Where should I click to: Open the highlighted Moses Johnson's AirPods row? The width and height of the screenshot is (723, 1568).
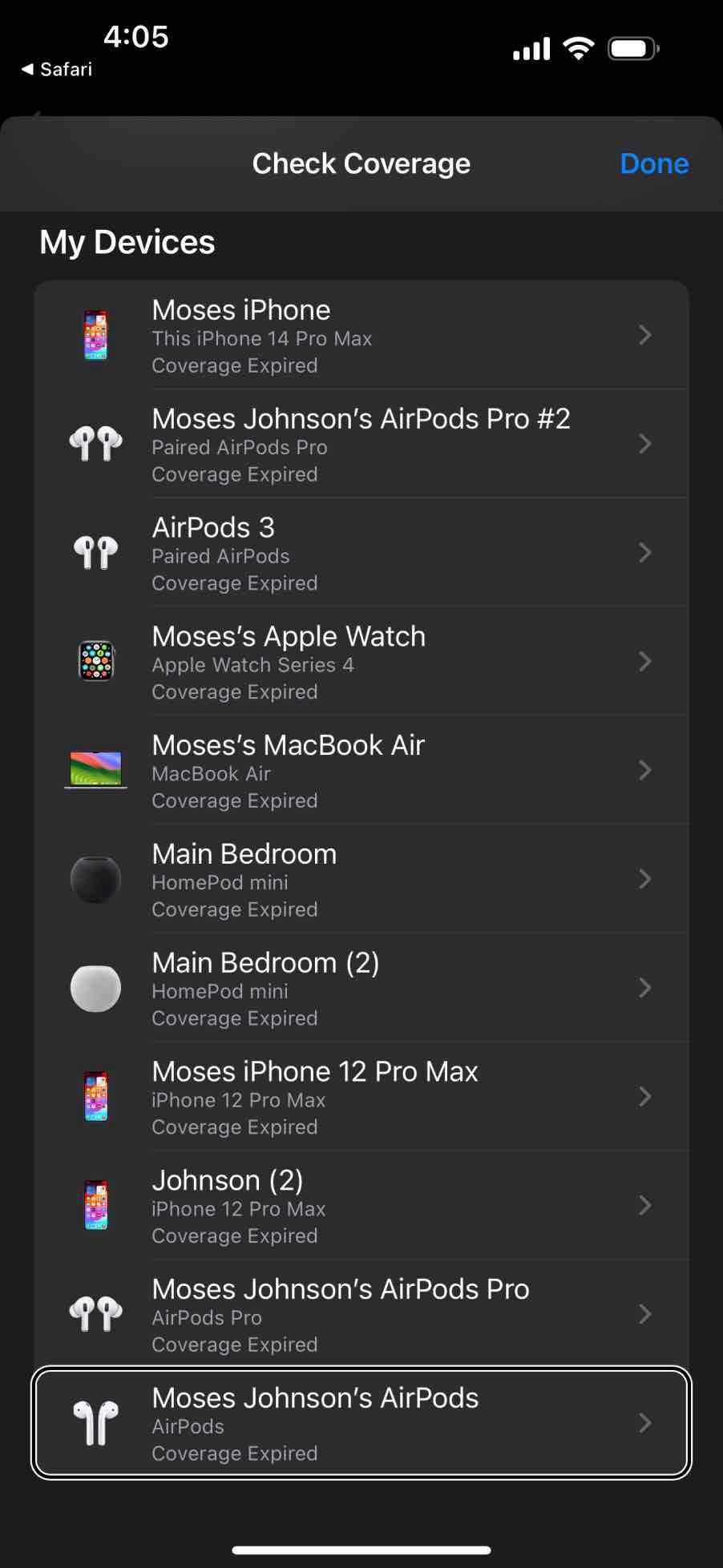361,1423
